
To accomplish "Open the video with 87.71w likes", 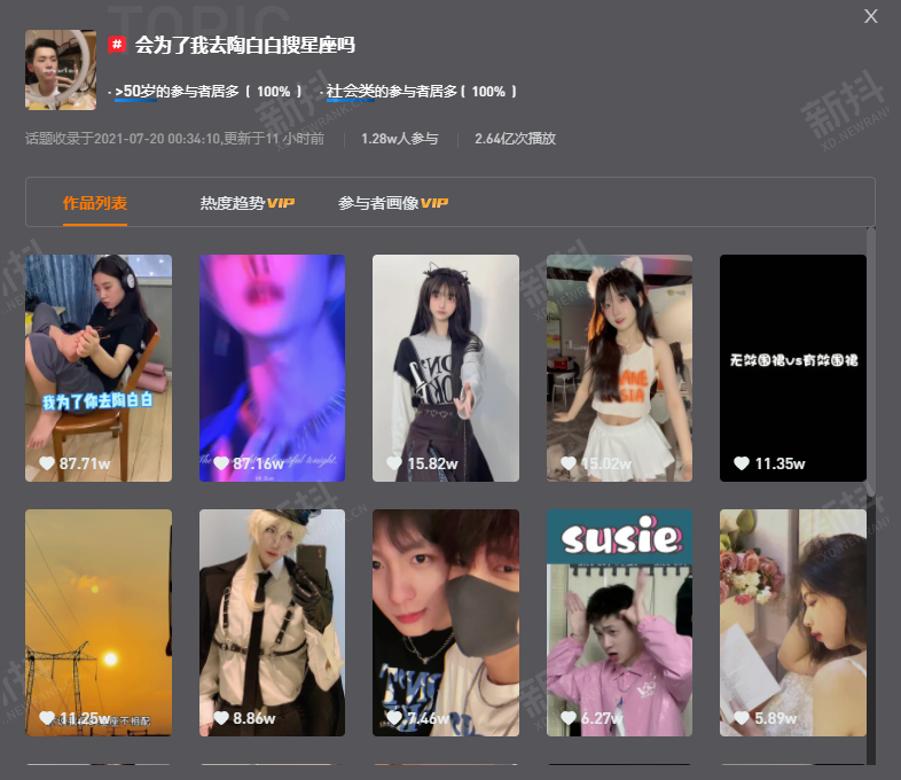I will [x=98, y=367].
